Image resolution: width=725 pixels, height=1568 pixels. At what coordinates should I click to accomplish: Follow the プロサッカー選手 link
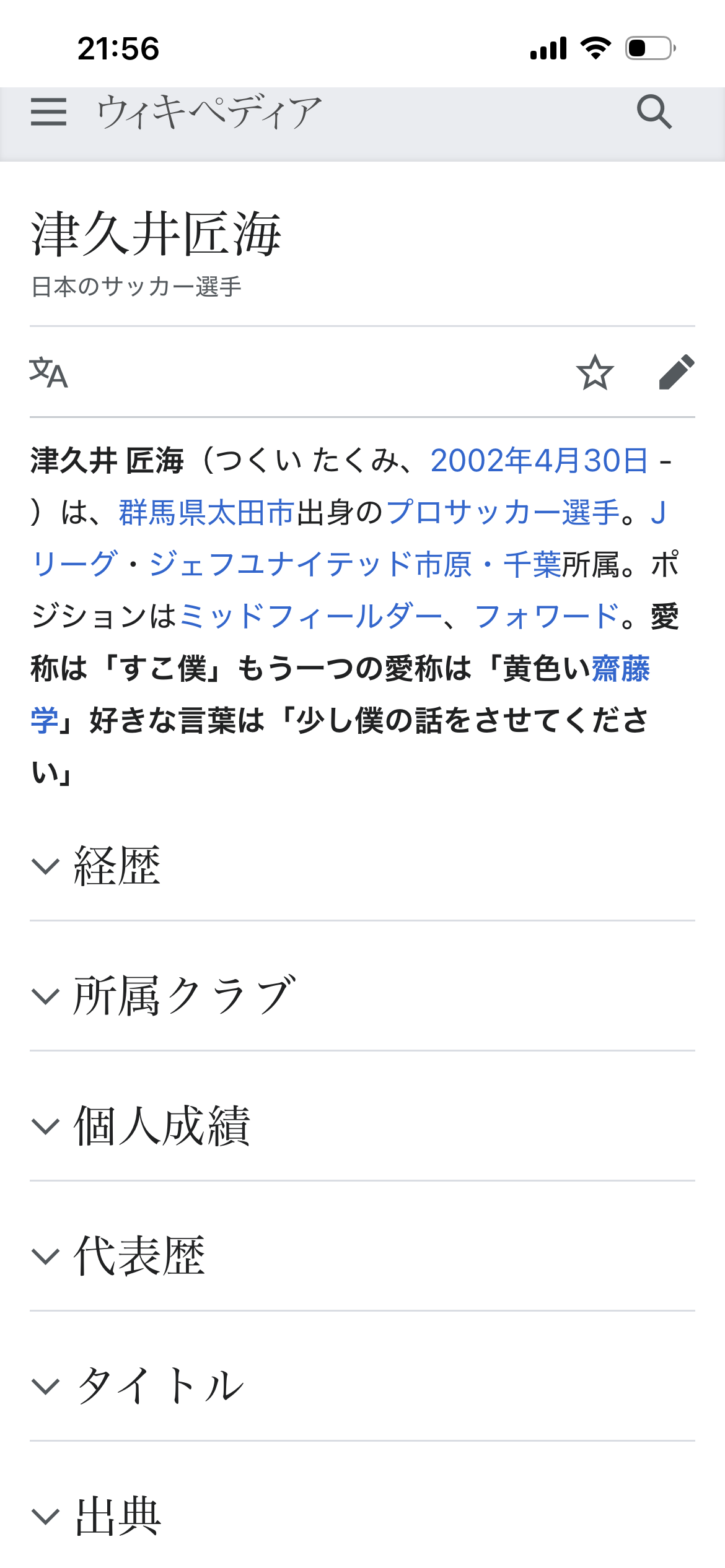click(502, 513)
